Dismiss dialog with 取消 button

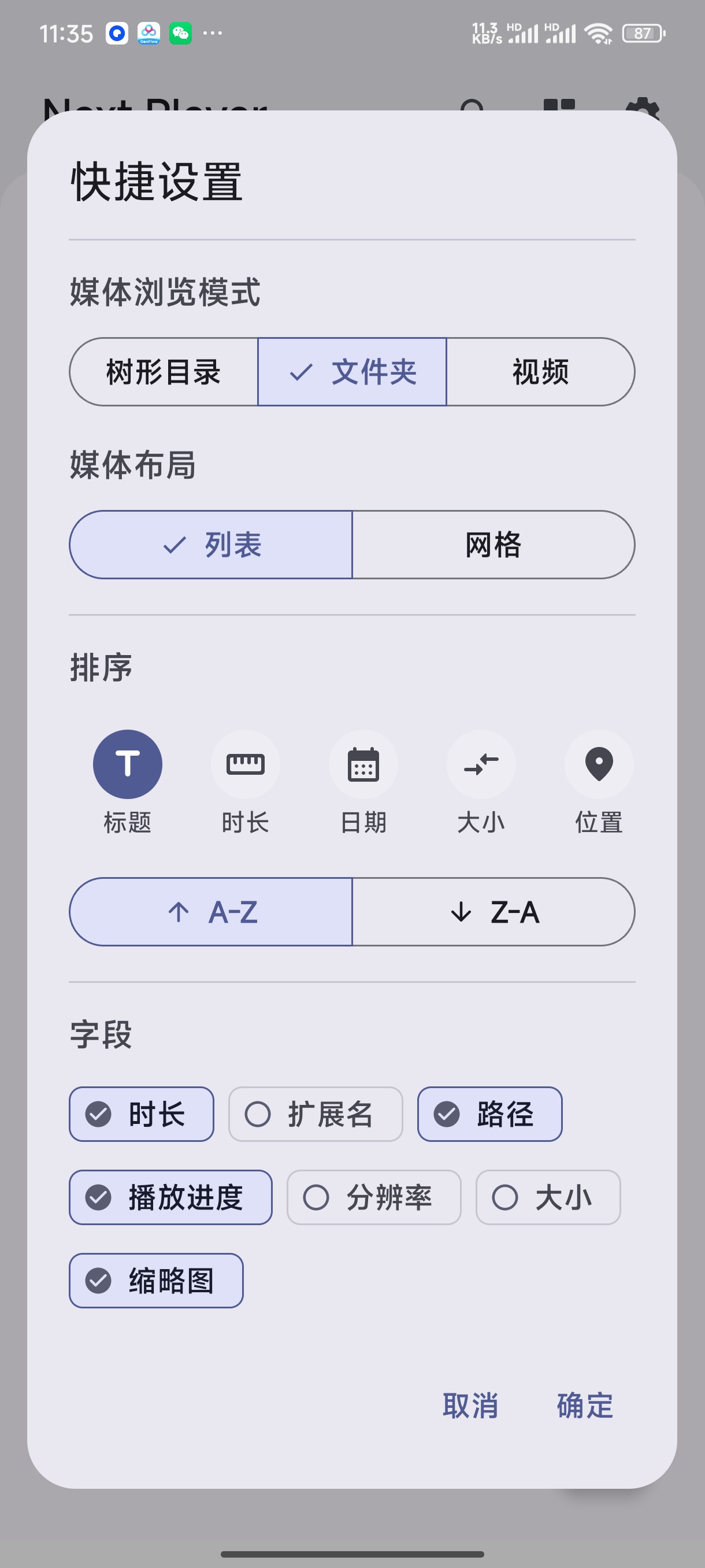[471, 1406]
